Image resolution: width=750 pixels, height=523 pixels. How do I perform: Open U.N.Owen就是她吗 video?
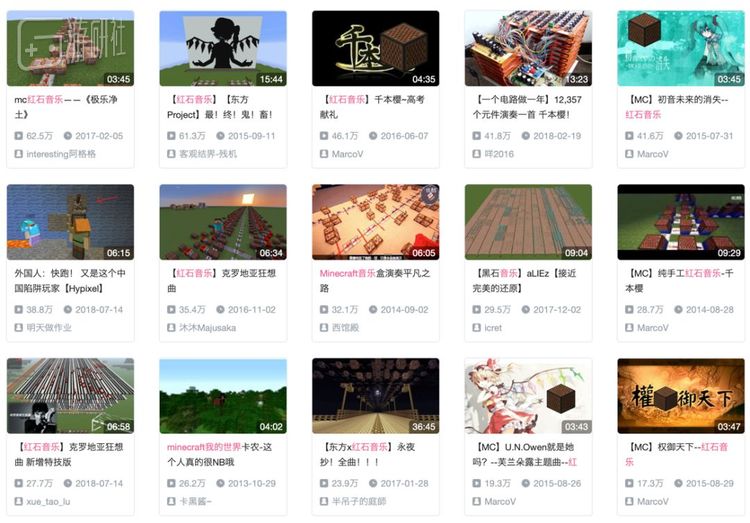(527, 395)
